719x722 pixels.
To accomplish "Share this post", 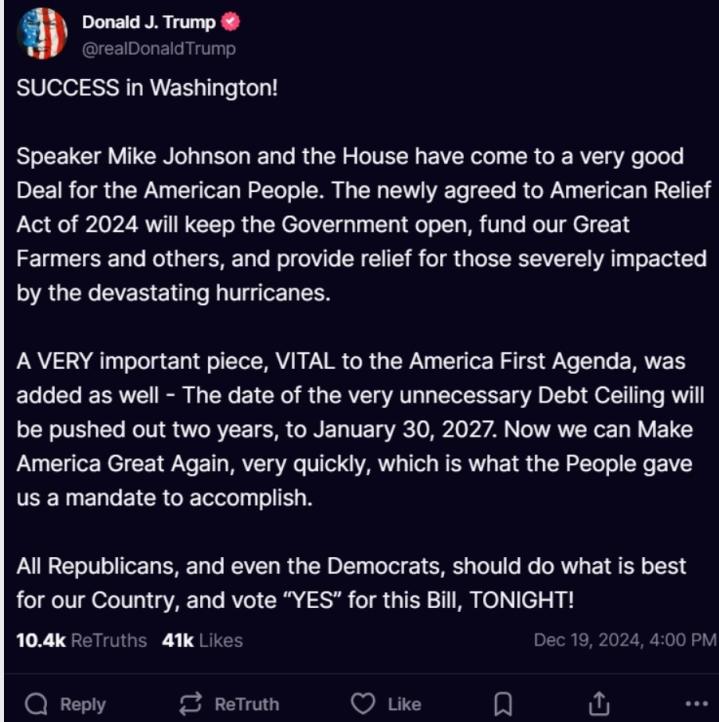I will (x=599, y=703).
